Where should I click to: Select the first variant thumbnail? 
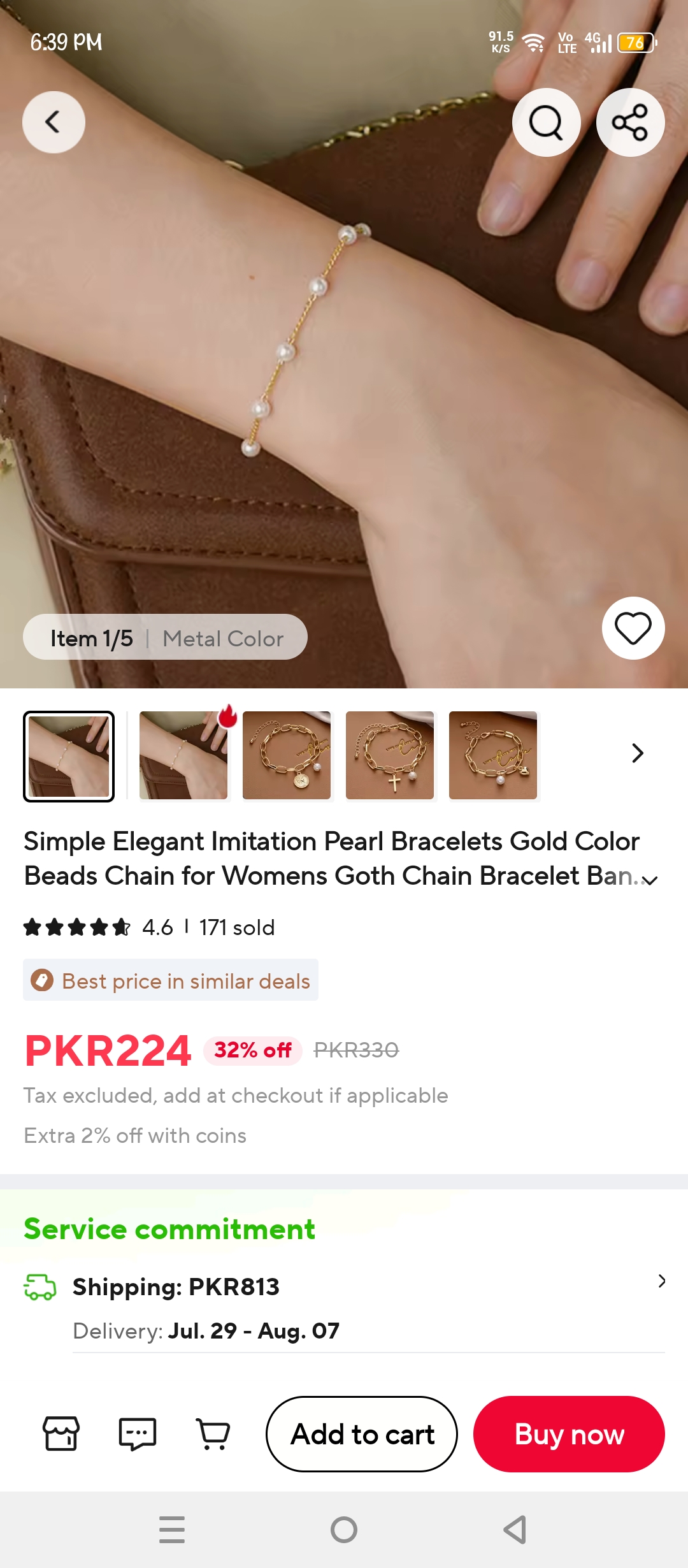(x=69, y=756)
